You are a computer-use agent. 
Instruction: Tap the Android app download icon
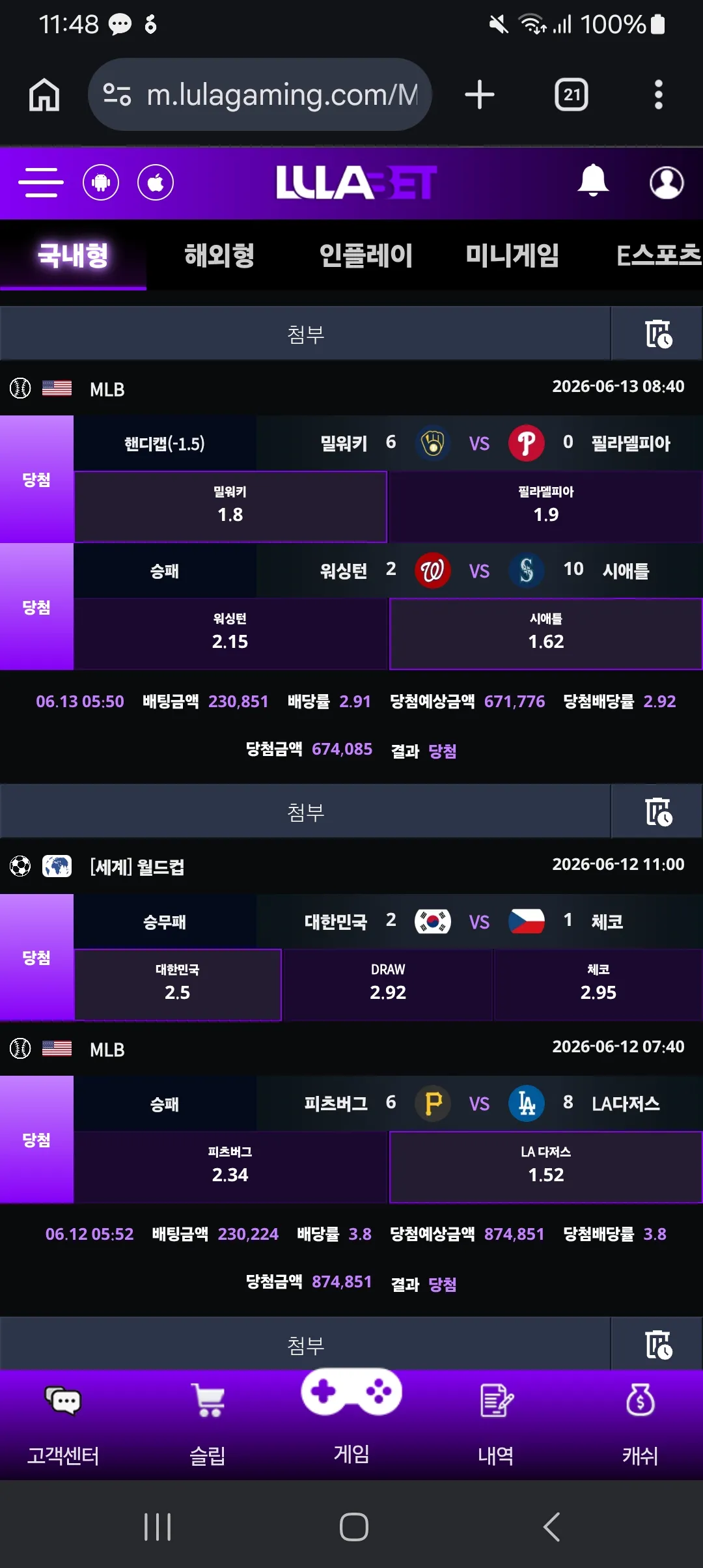pyautogui.click(x=101, y=182)
